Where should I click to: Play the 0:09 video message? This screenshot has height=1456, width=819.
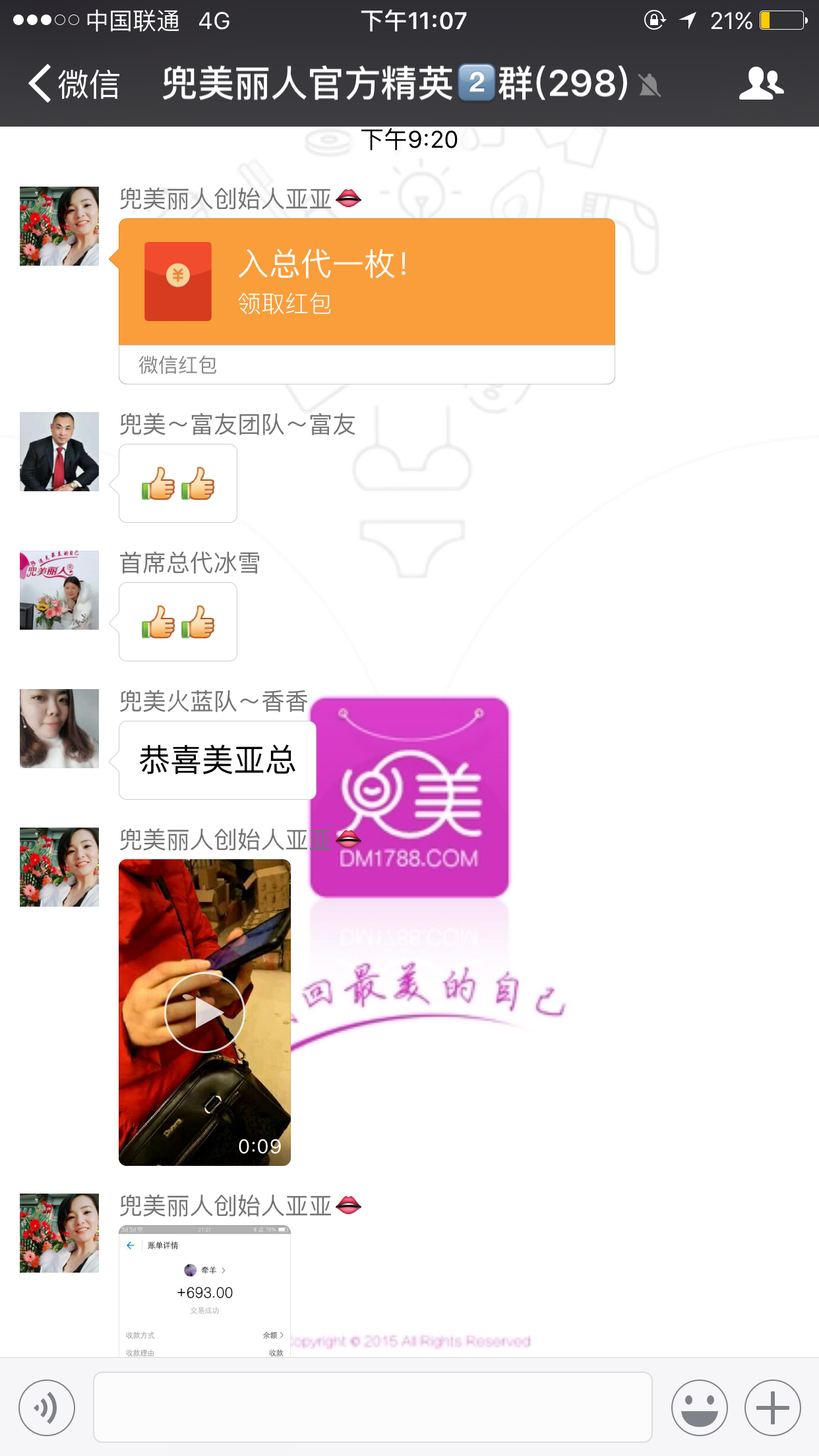coord(204,1012)
